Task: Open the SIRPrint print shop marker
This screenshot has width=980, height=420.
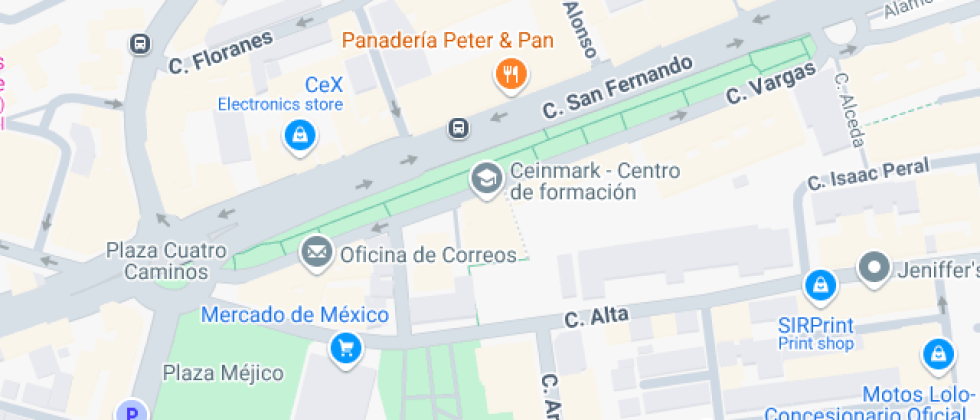Action: pyautogui.click(x=820, y=285)
